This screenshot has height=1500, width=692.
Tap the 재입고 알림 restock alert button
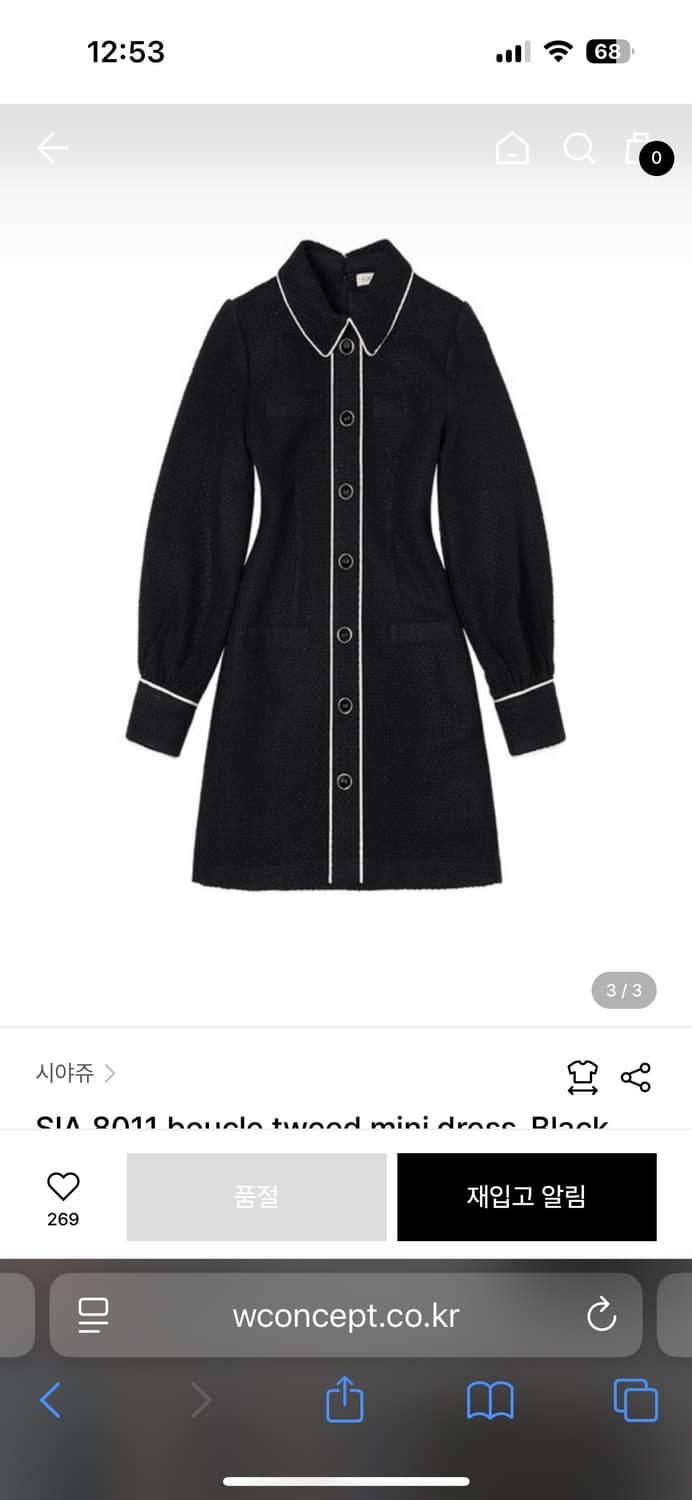pyautogui.click(x=526, y=1196)
